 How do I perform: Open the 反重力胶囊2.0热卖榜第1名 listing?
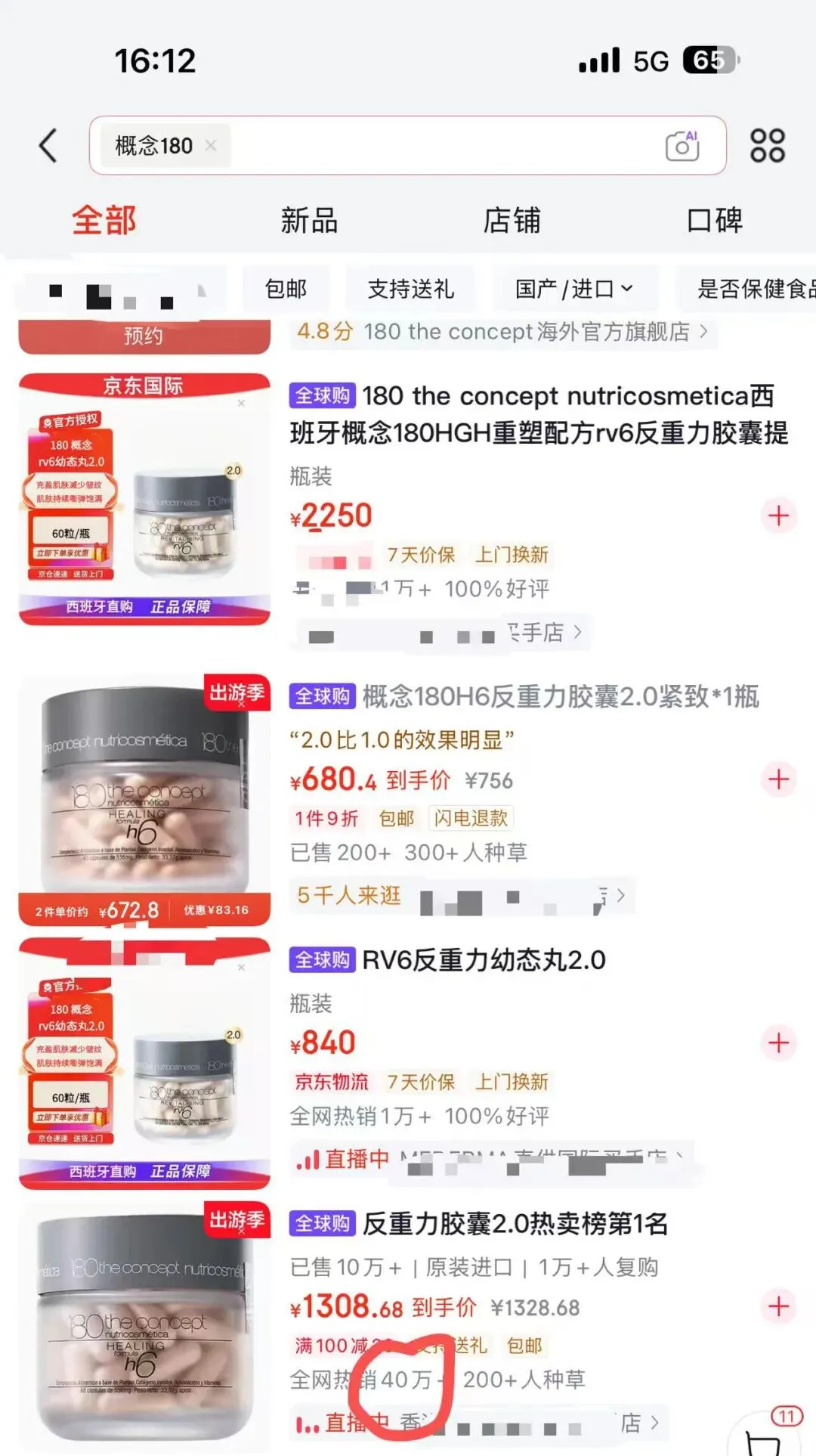(515, 1223)
